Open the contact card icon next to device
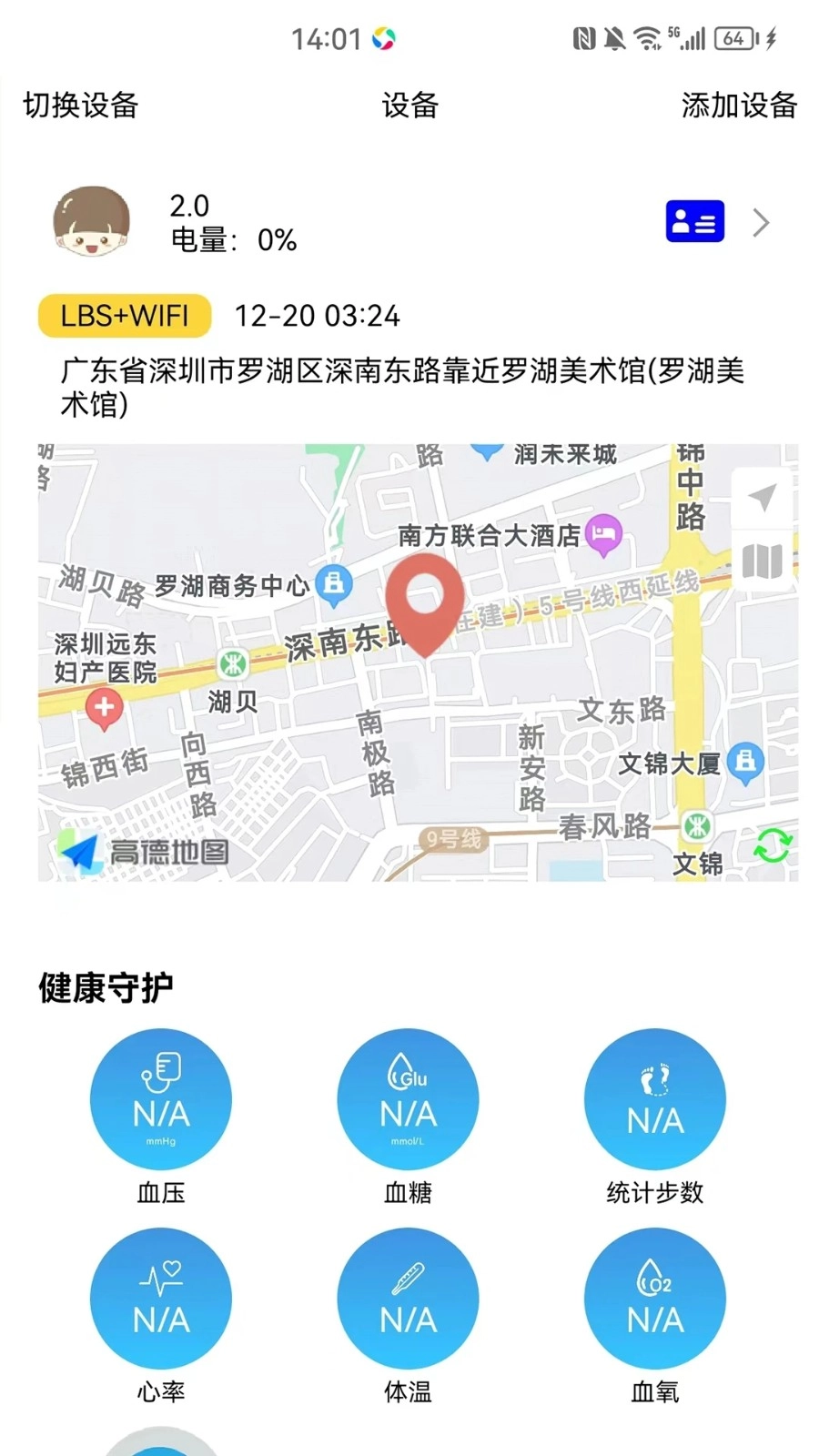 [694, 221]
